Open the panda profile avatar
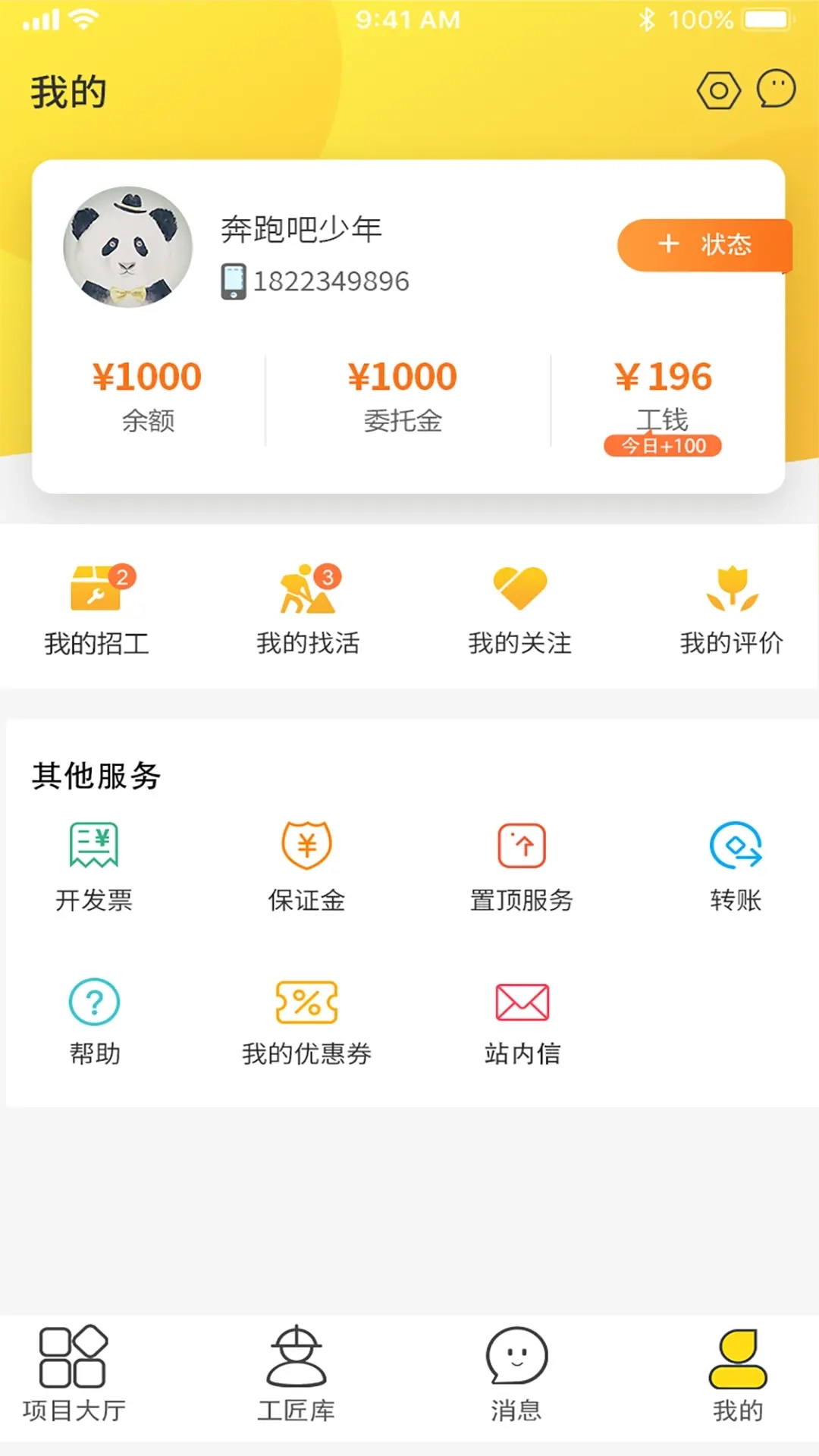Image resolution: width=819 pixels, height=1456 pixels. 127,246
